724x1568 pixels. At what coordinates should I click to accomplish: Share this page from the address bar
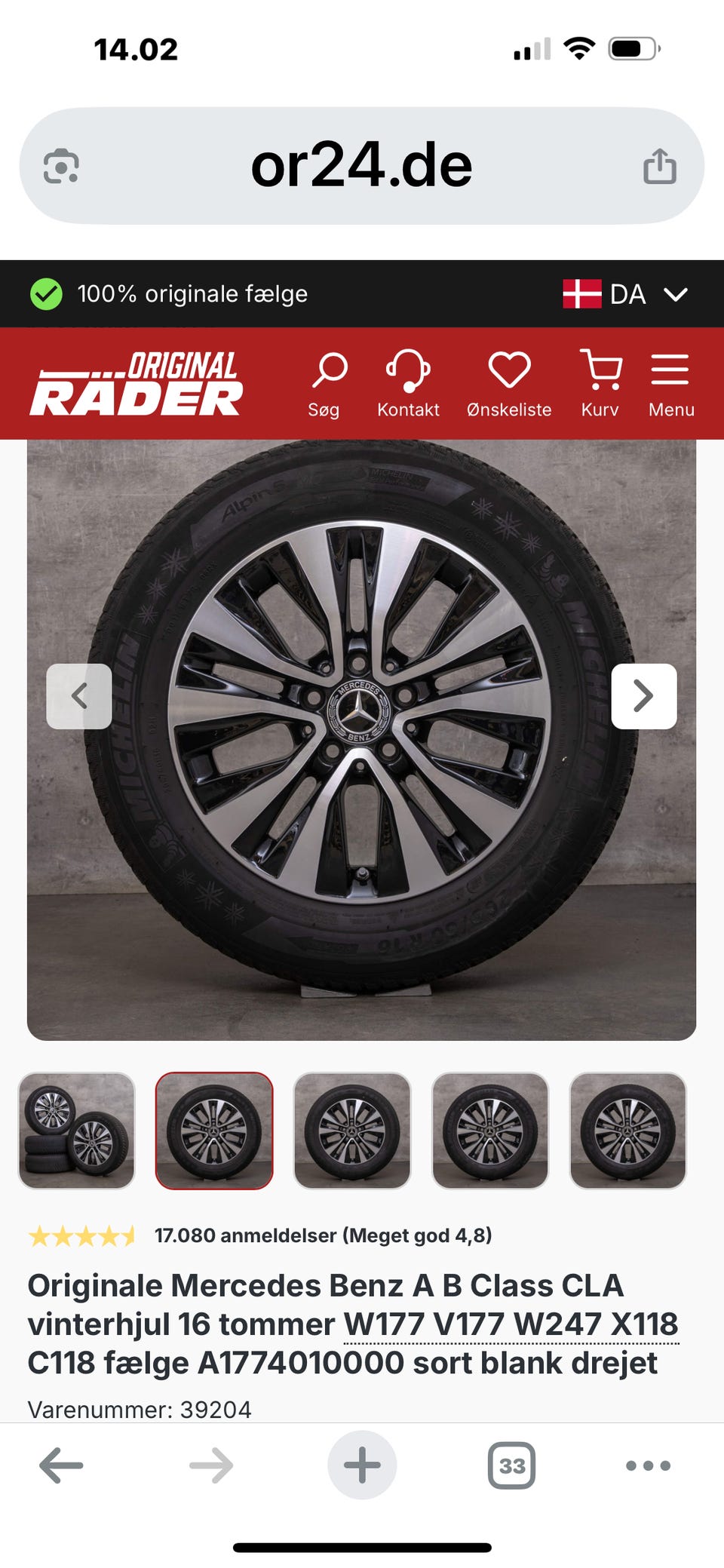click(659, 166)
